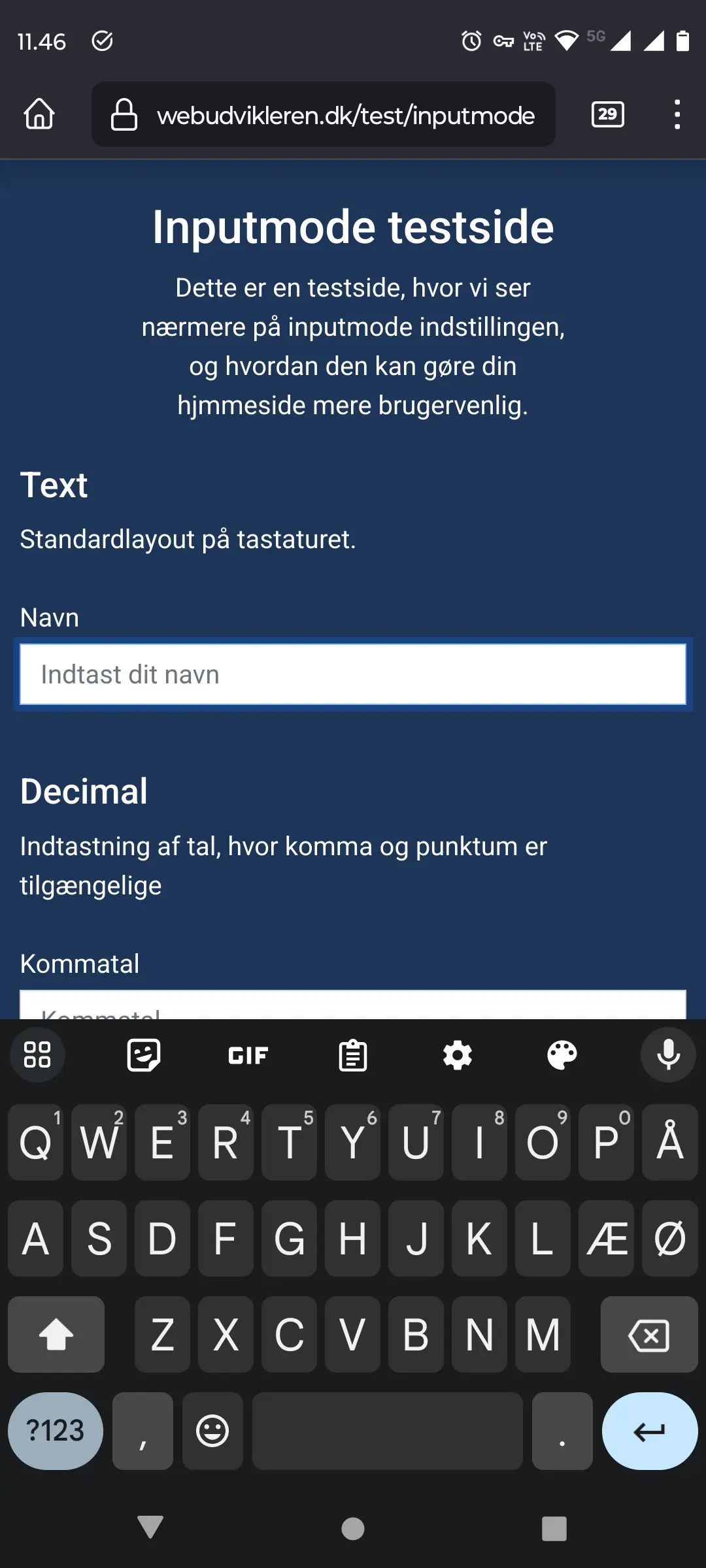Open keyboard settings gear
This screenshot has height=1568, width=706.
tap(458, 1055)
